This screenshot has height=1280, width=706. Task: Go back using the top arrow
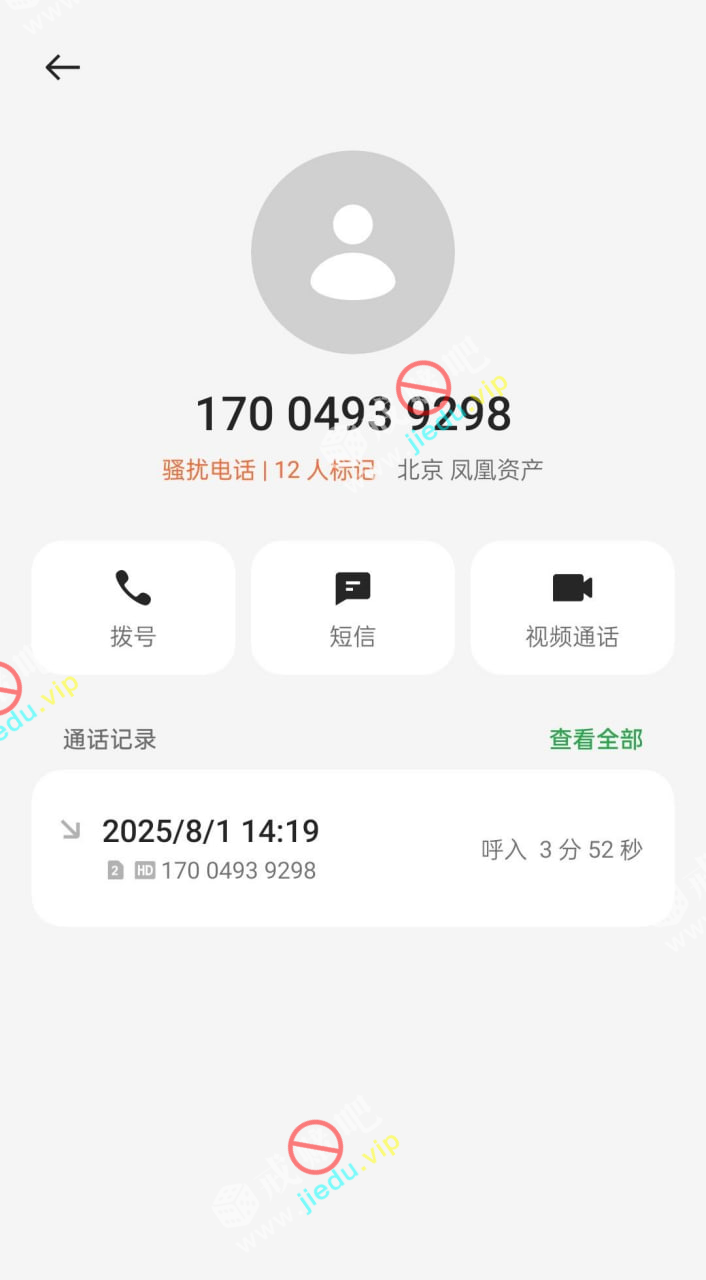coord(62,67)
